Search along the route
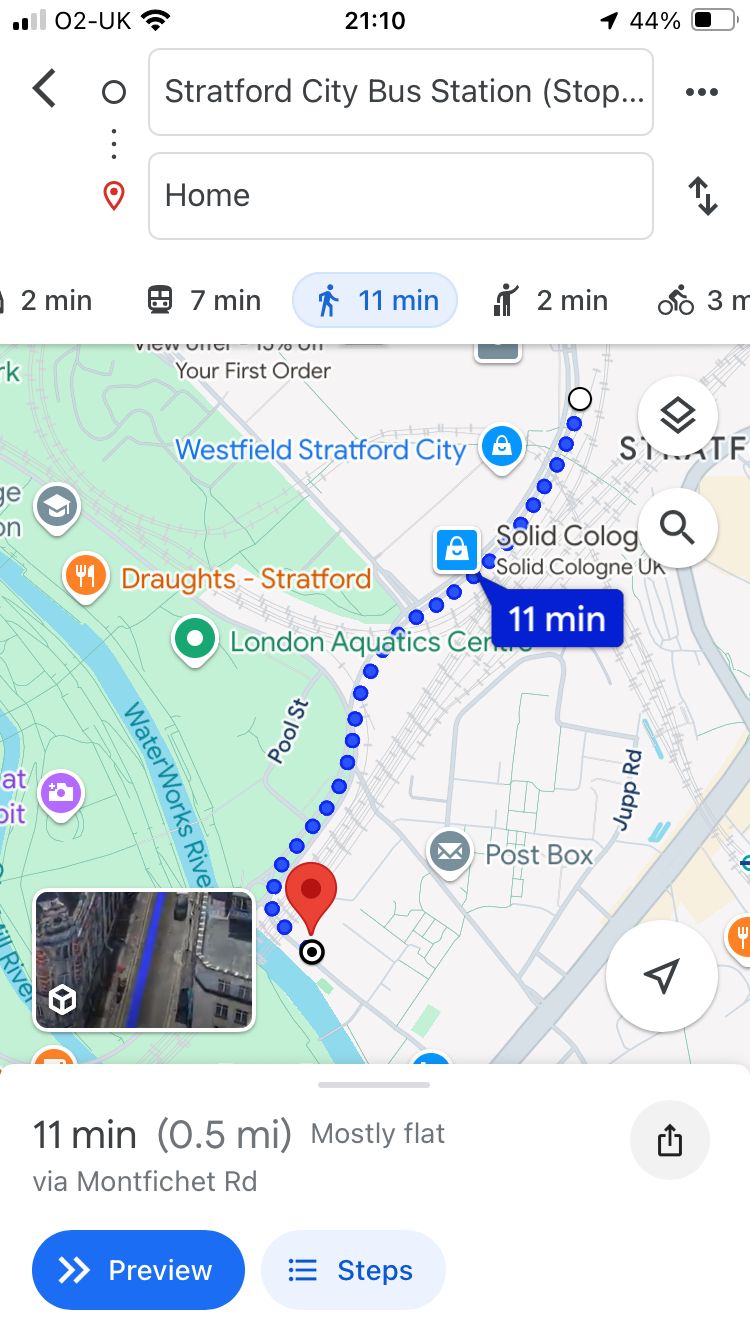The image size is (750, 1334). (677, 527)
